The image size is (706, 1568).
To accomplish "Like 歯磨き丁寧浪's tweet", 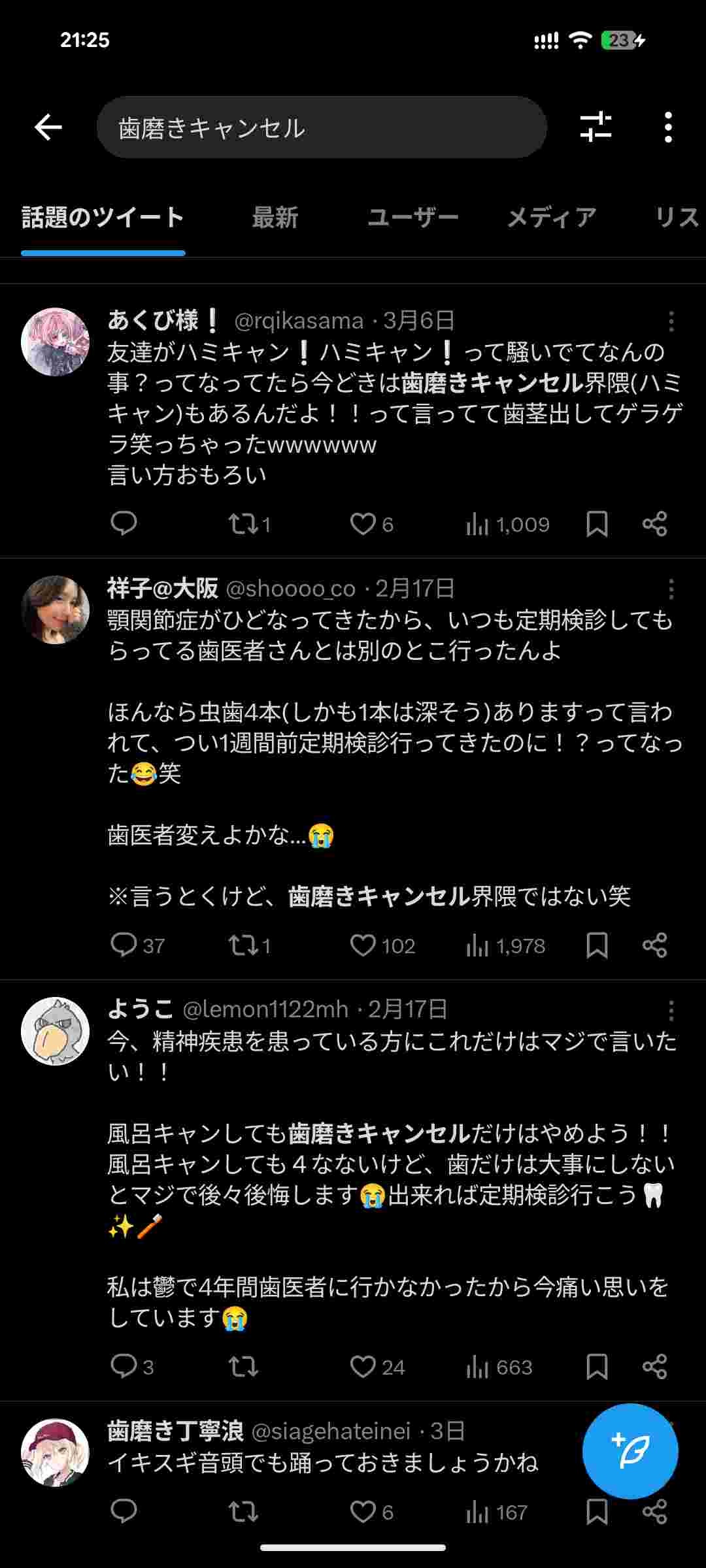I will [x=363, y=1511].
